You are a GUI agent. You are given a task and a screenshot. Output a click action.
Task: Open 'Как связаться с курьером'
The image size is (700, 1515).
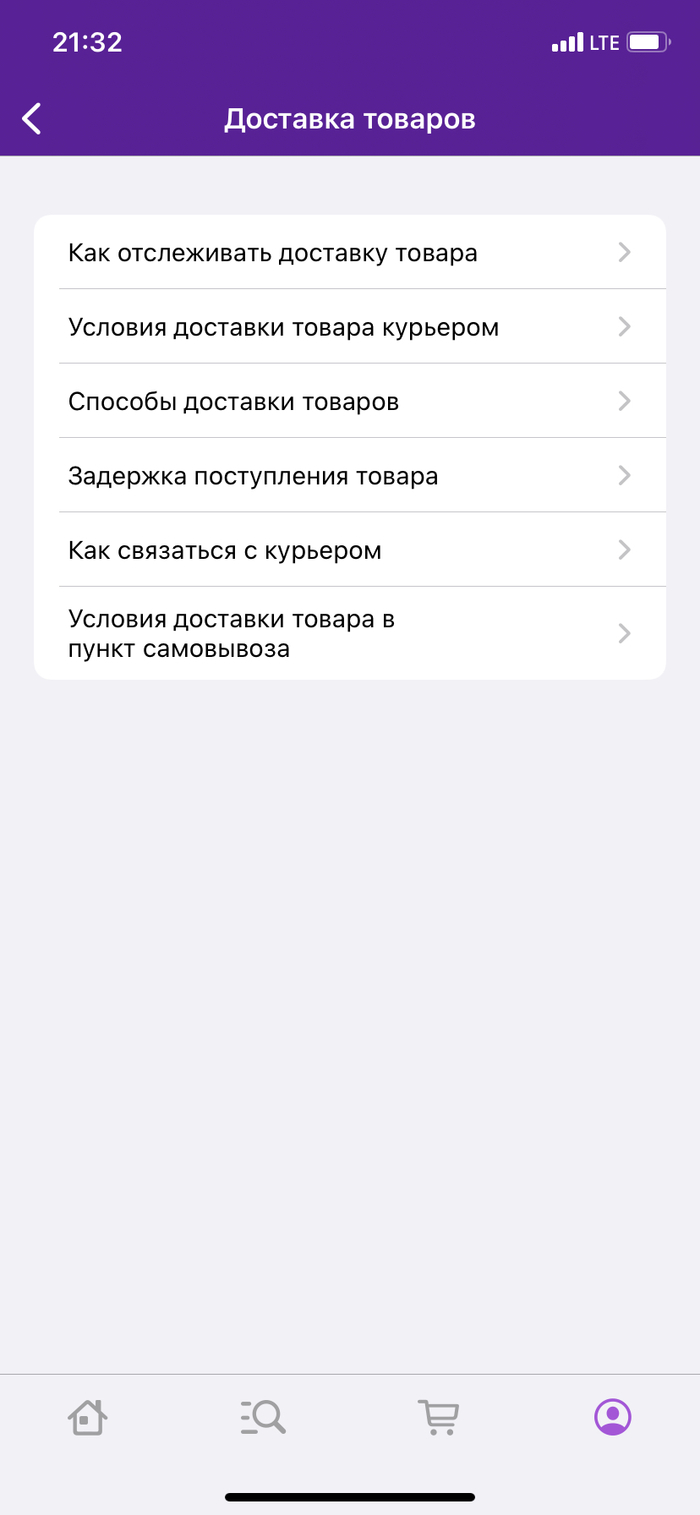[x=350, y=550]
